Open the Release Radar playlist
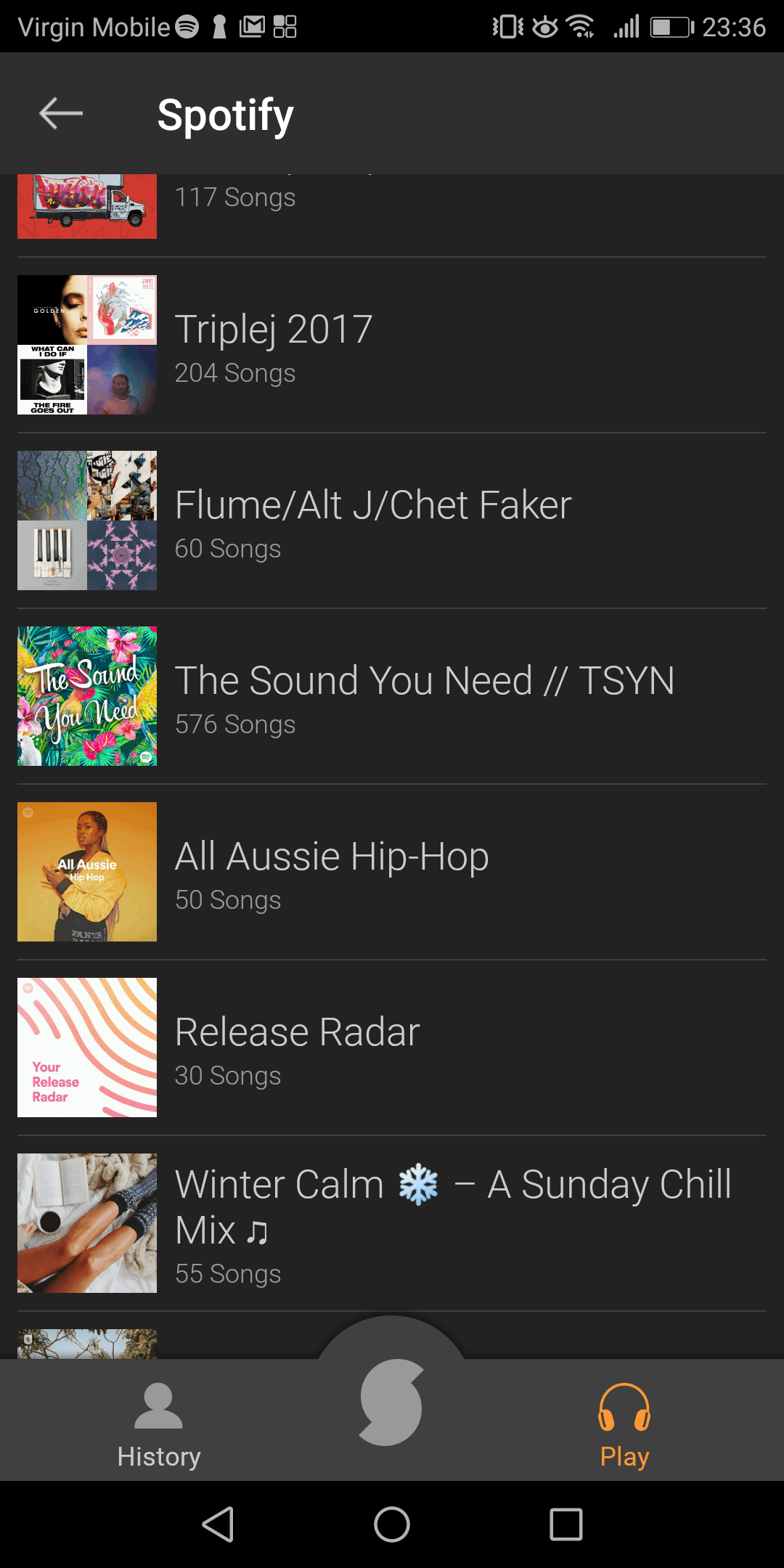Screen dimensions: 784x1568 [392, 1048]
